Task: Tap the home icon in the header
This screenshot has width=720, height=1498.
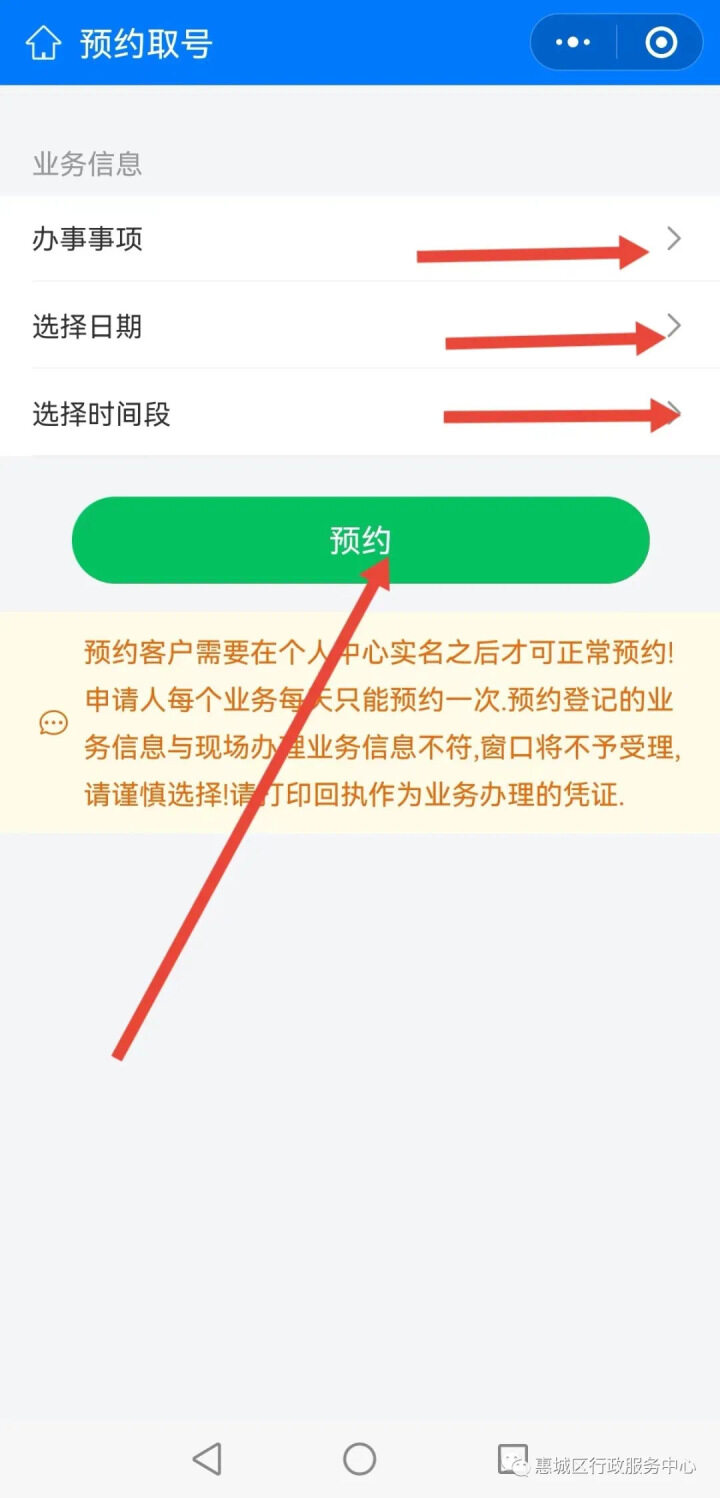Action: [x=43, y=44]
